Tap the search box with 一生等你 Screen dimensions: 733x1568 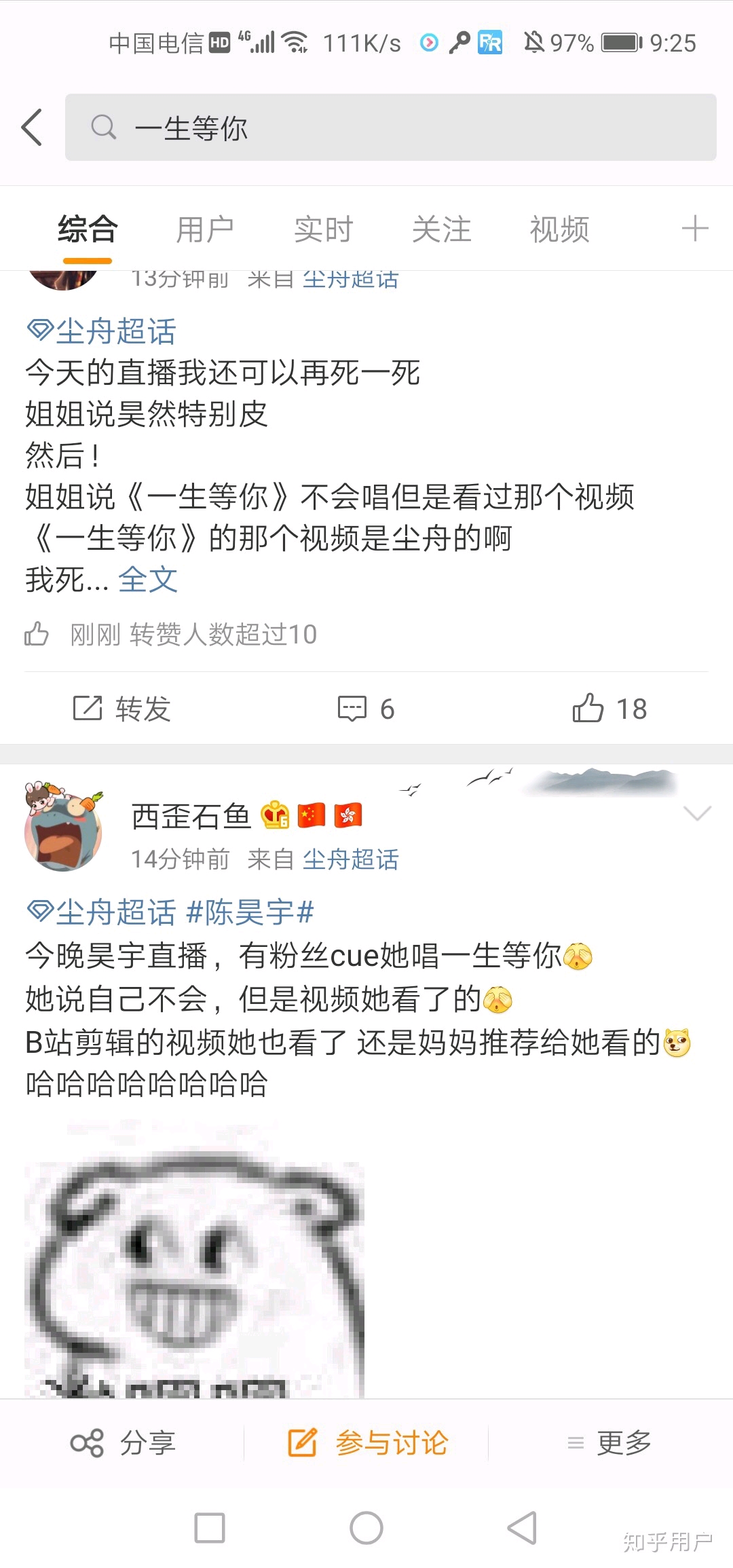tap(390, 128)
